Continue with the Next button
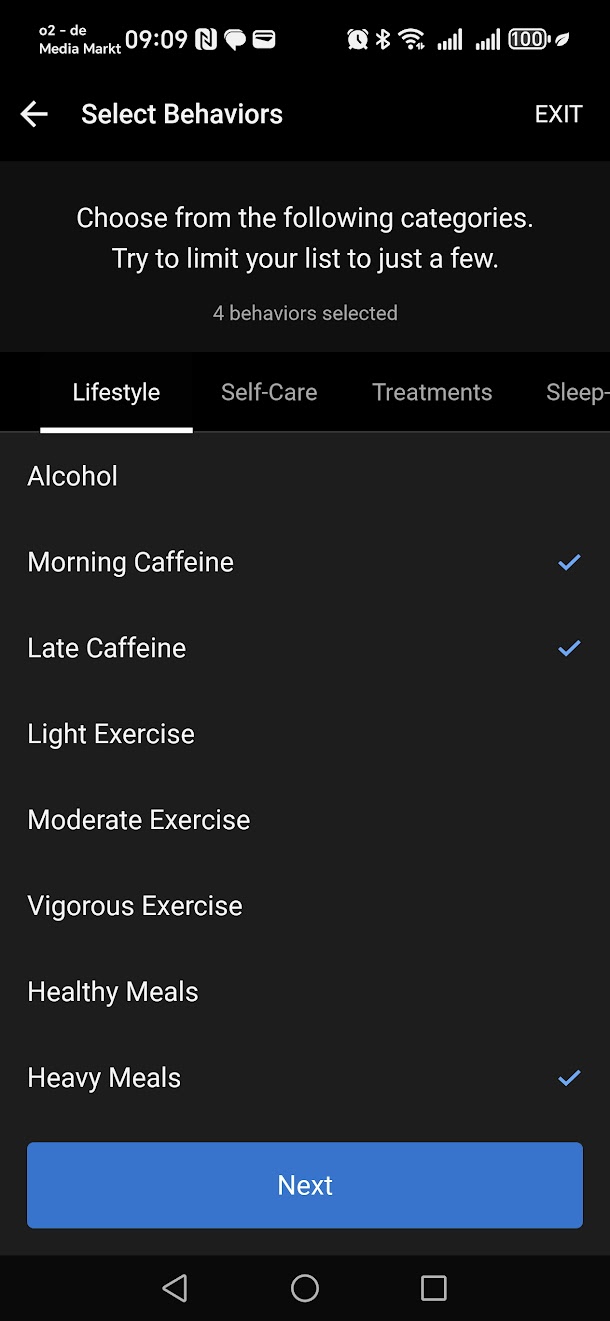Image resolution: width=610 pixels, height=1321 pixels. click(x=305, y=1185)
